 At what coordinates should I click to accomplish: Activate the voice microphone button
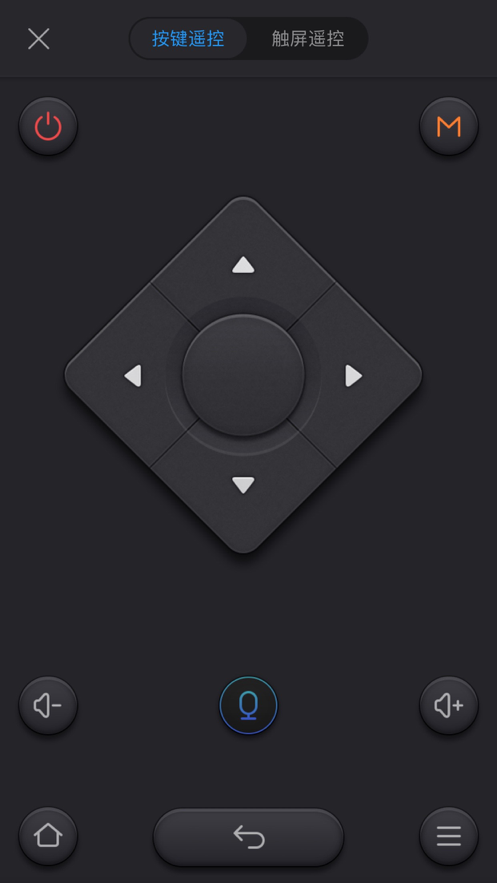coord(248,705)
